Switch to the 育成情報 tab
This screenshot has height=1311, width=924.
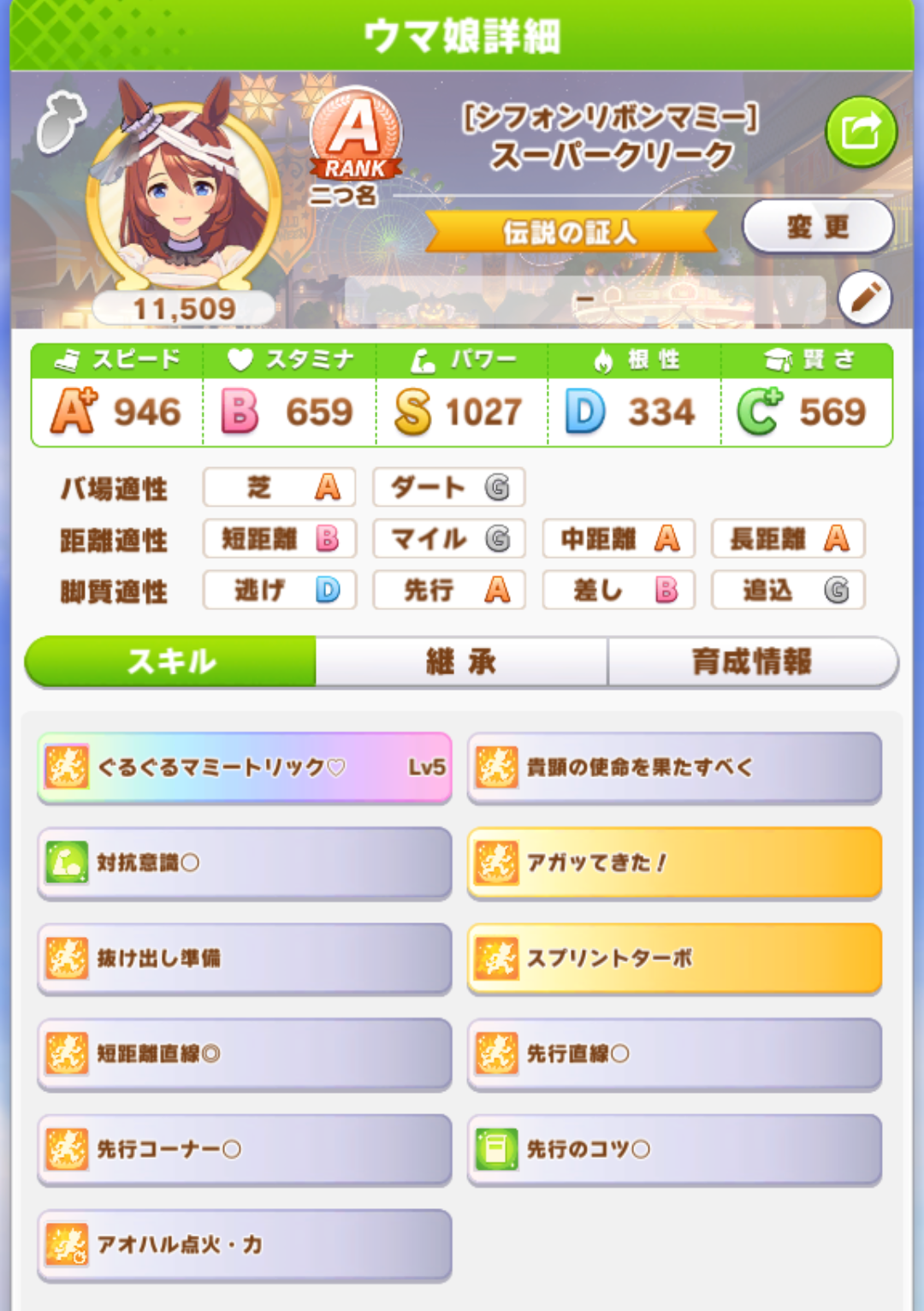click(751, 661)
